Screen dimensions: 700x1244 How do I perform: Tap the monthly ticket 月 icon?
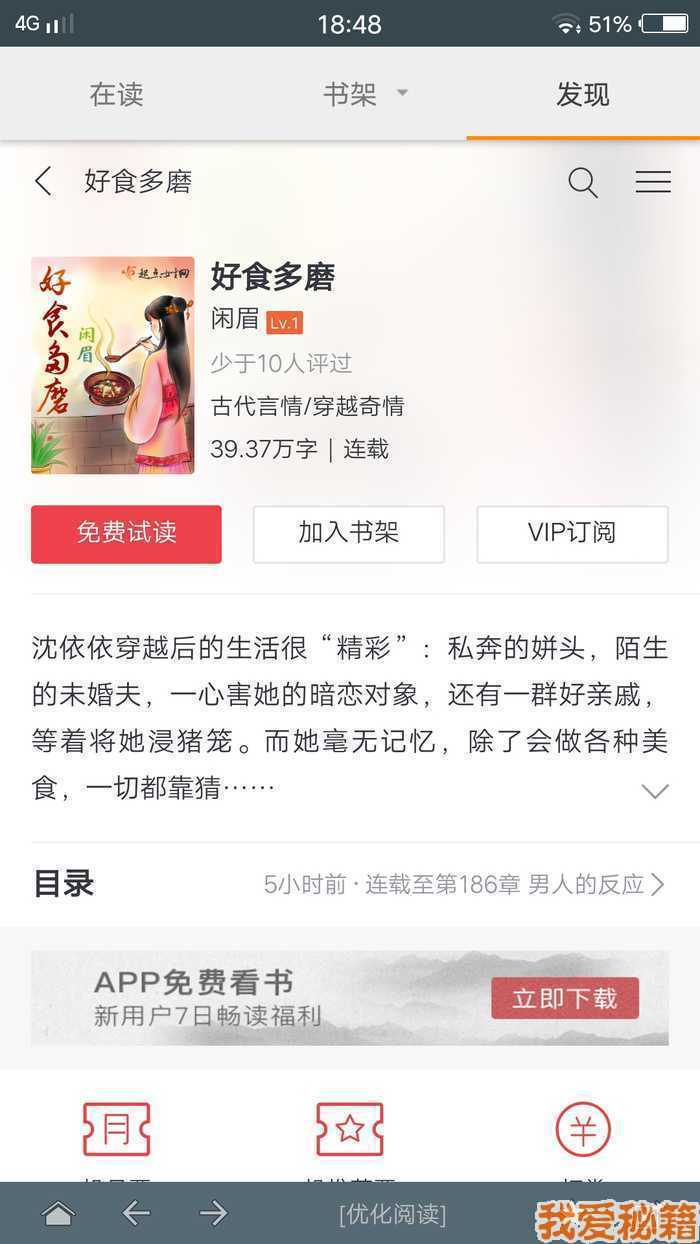(x=116, y=1129)
